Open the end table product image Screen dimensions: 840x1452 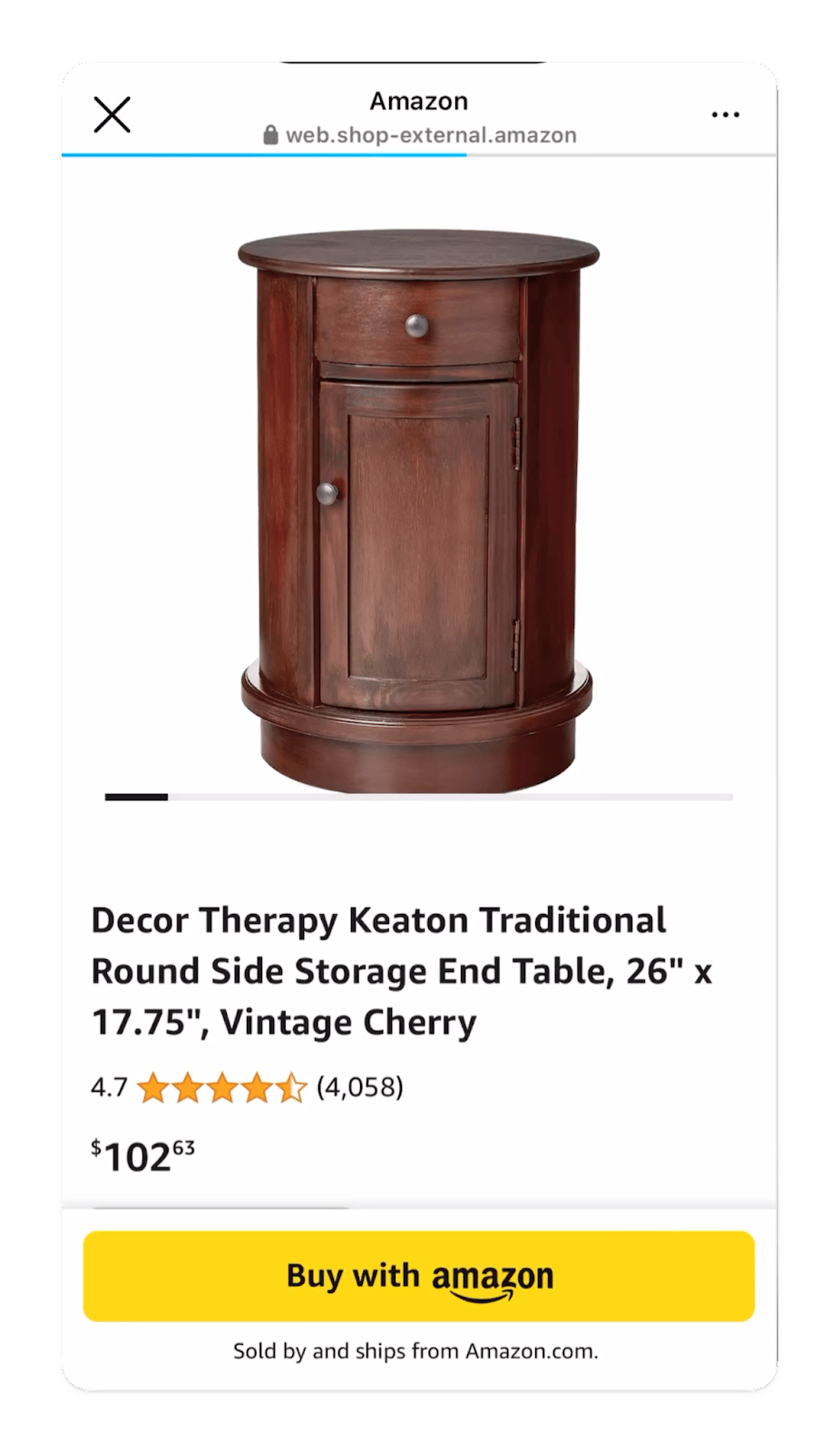(x=418, y=508)
